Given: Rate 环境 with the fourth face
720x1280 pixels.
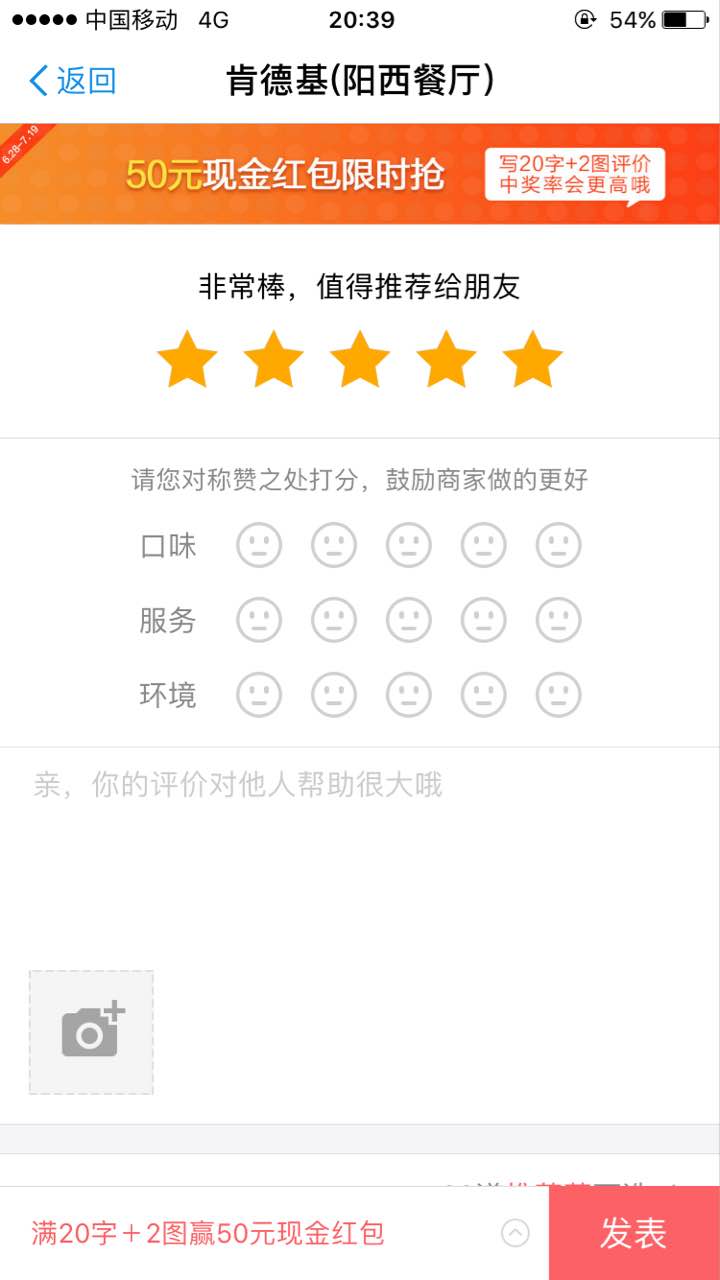Looking at the screenshot, I should point(484,695).
